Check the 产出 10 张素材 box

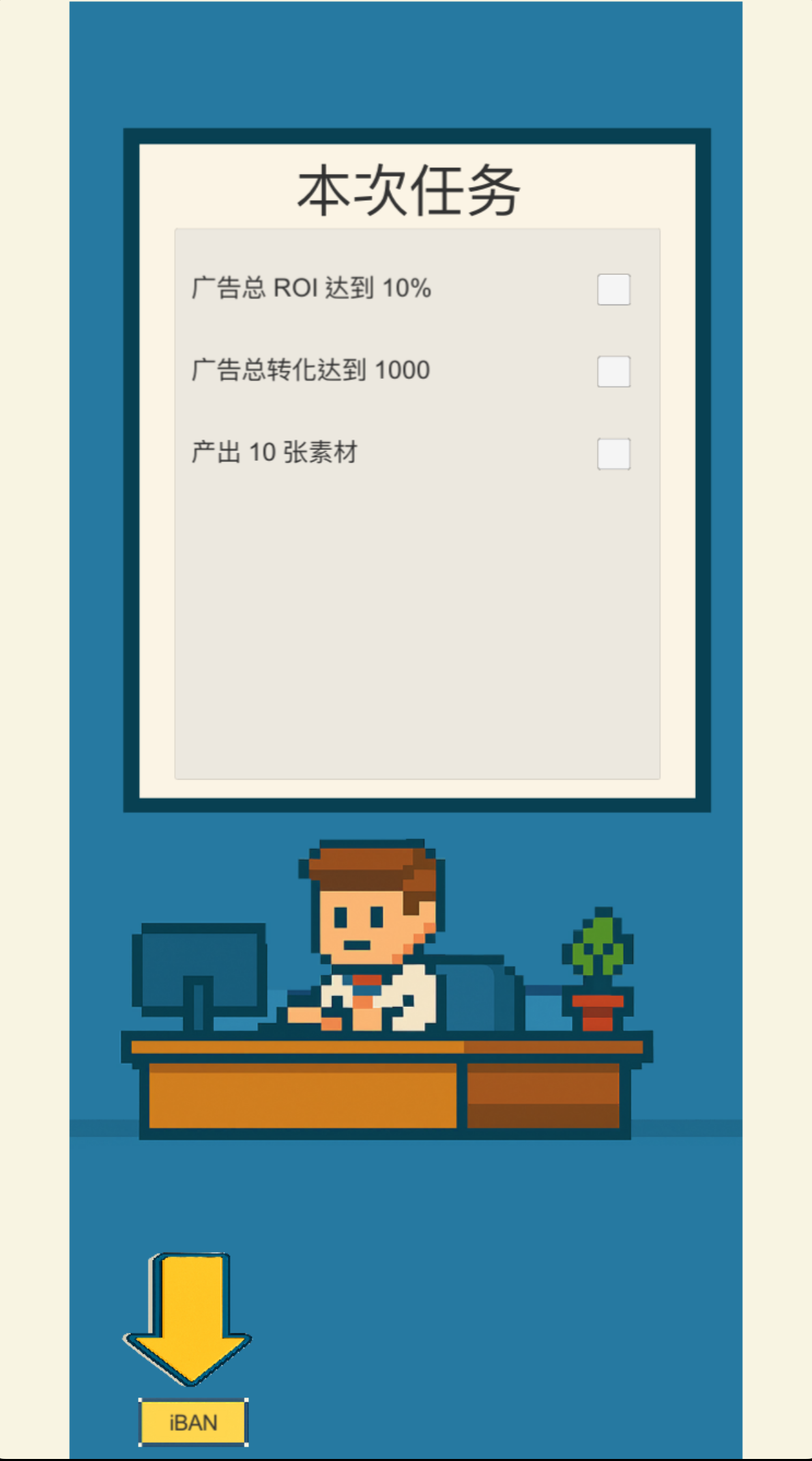pyautogui.click(x=613, y=454)
